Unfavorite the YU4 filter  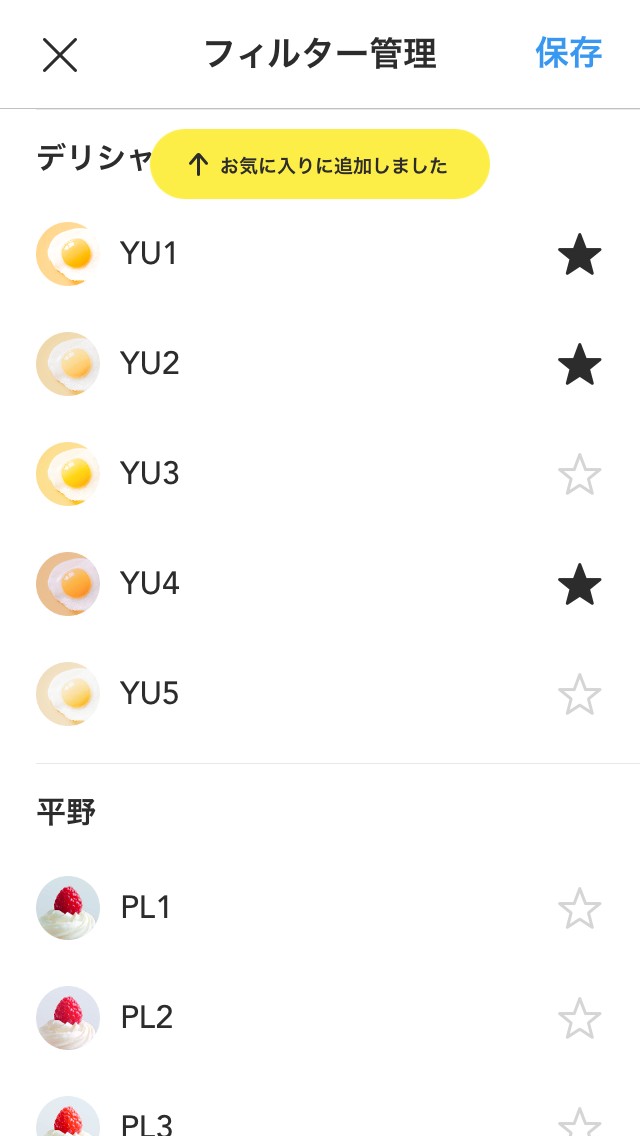[x=579, y=584]
